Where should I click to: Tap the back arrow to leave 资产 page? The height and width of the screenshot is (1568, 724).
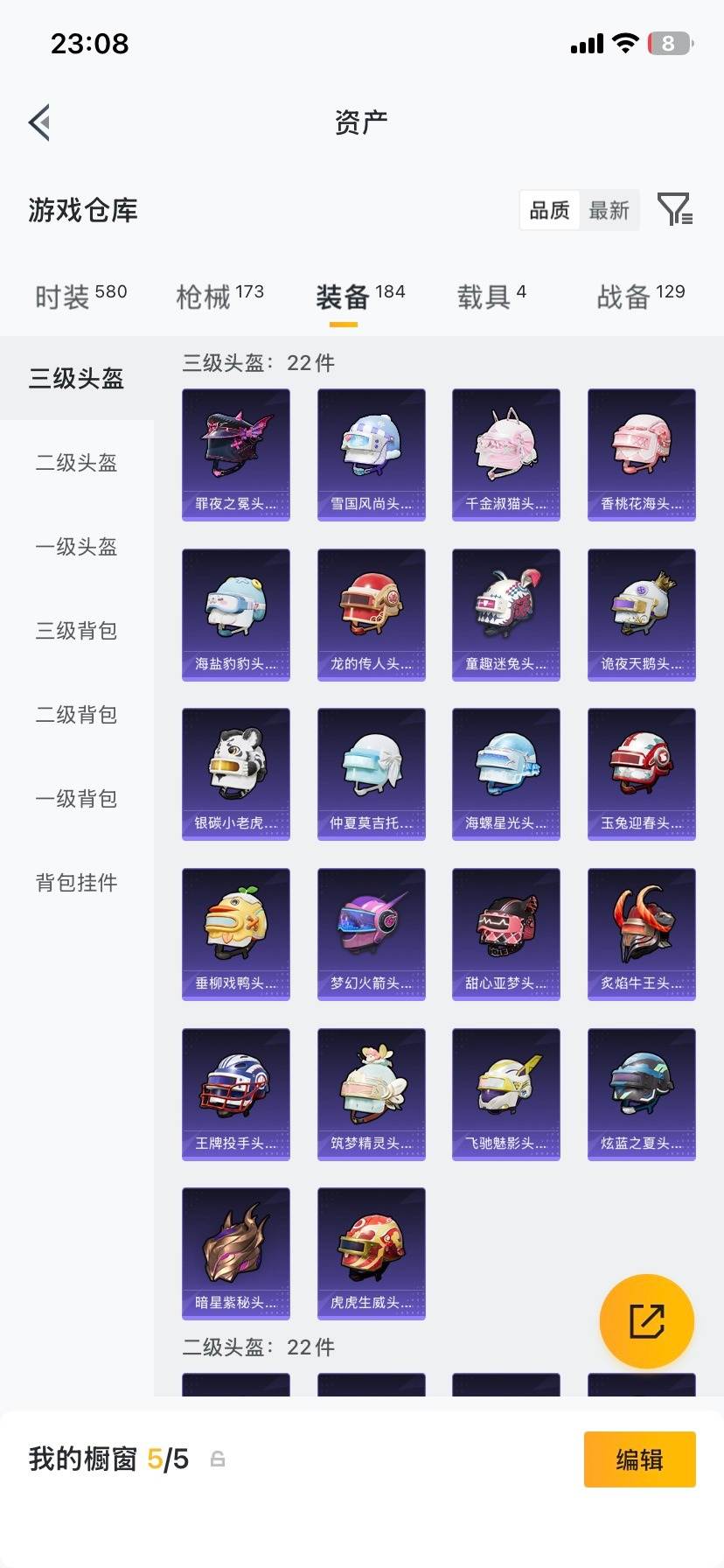point(38,122)
